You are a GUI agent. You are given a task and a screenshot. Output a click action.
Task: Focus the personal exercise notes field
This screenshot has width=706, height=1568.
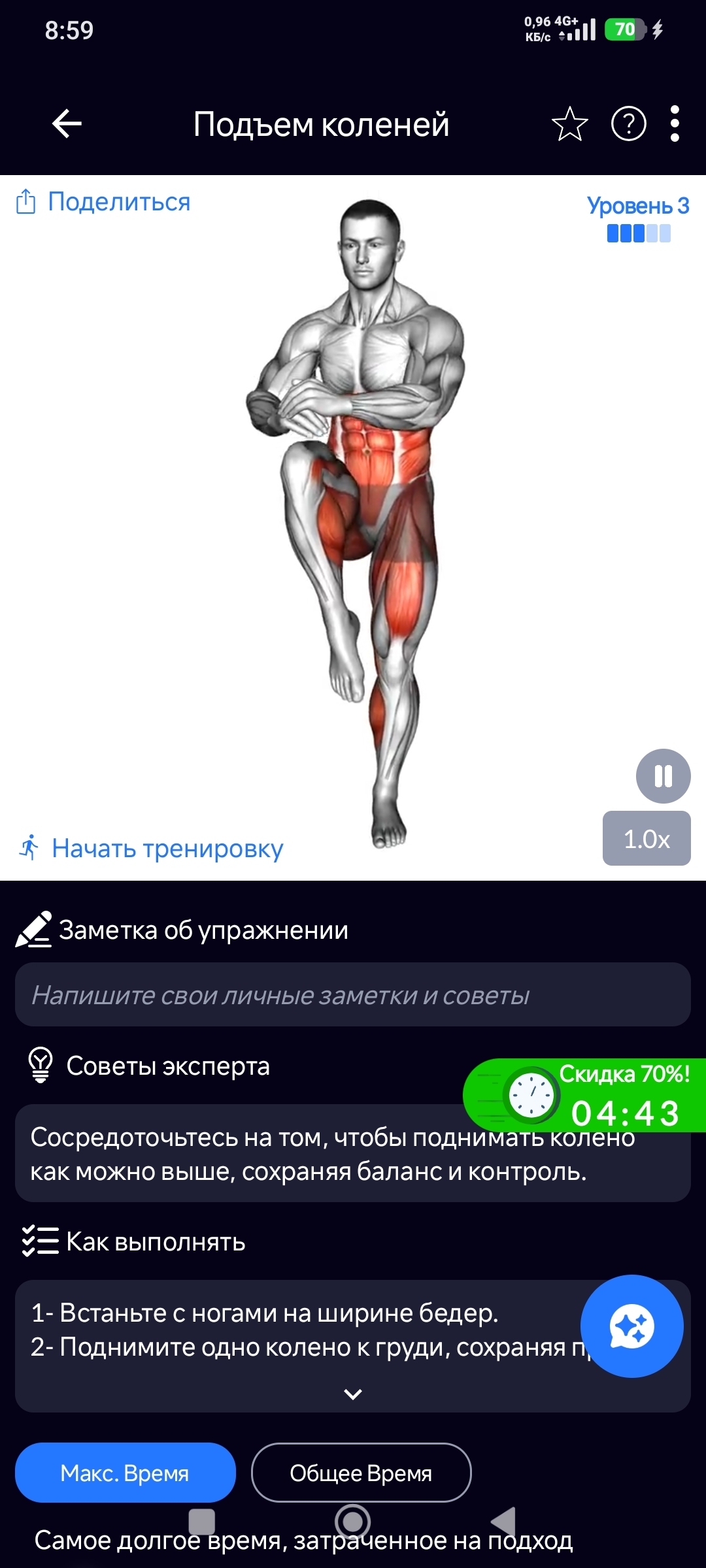click(353, 994)
